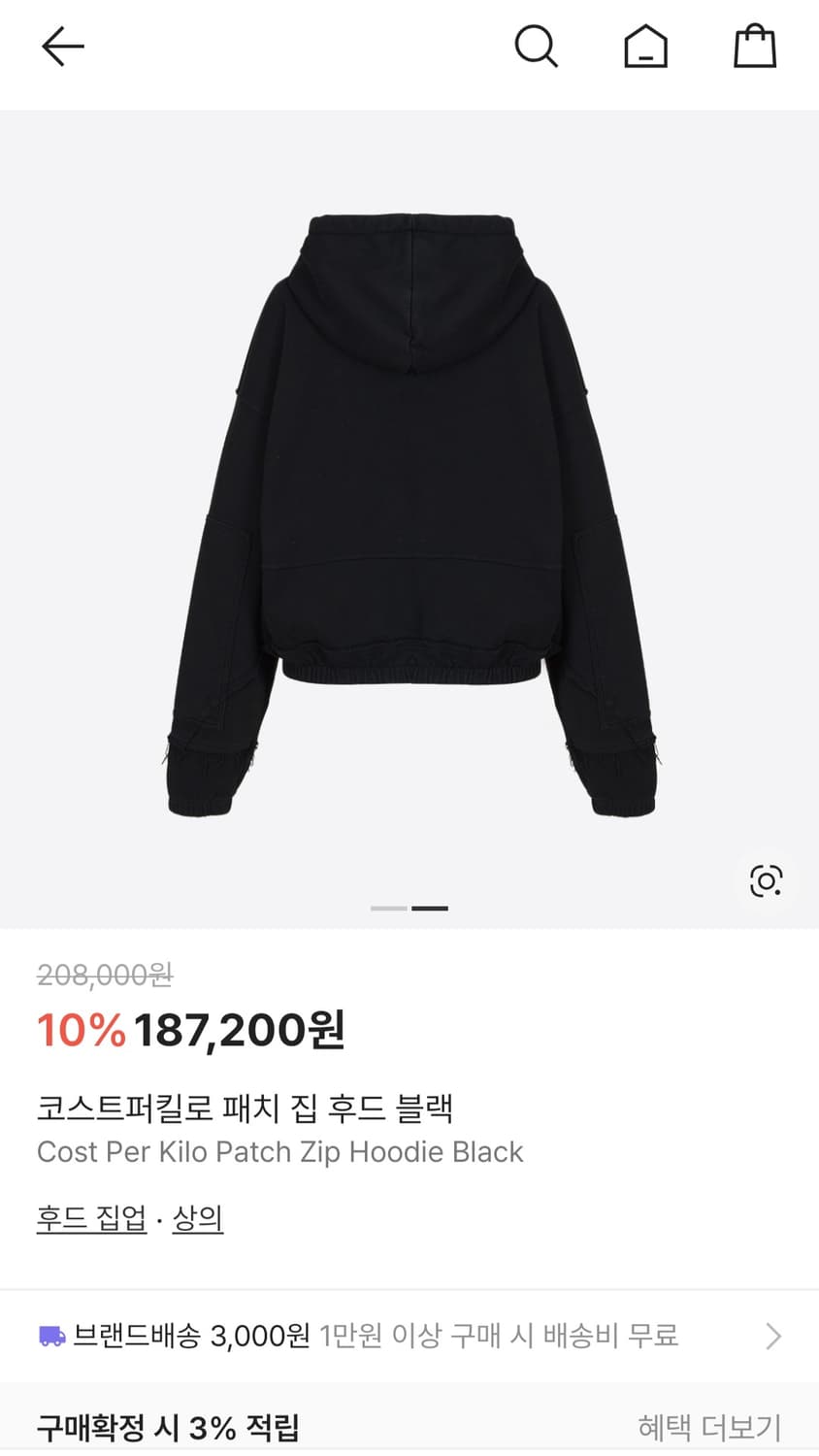This screenshot has height=1456, width=819.
Task: Click the crossed-out original price 208,000원
Action: click(102, 977)
